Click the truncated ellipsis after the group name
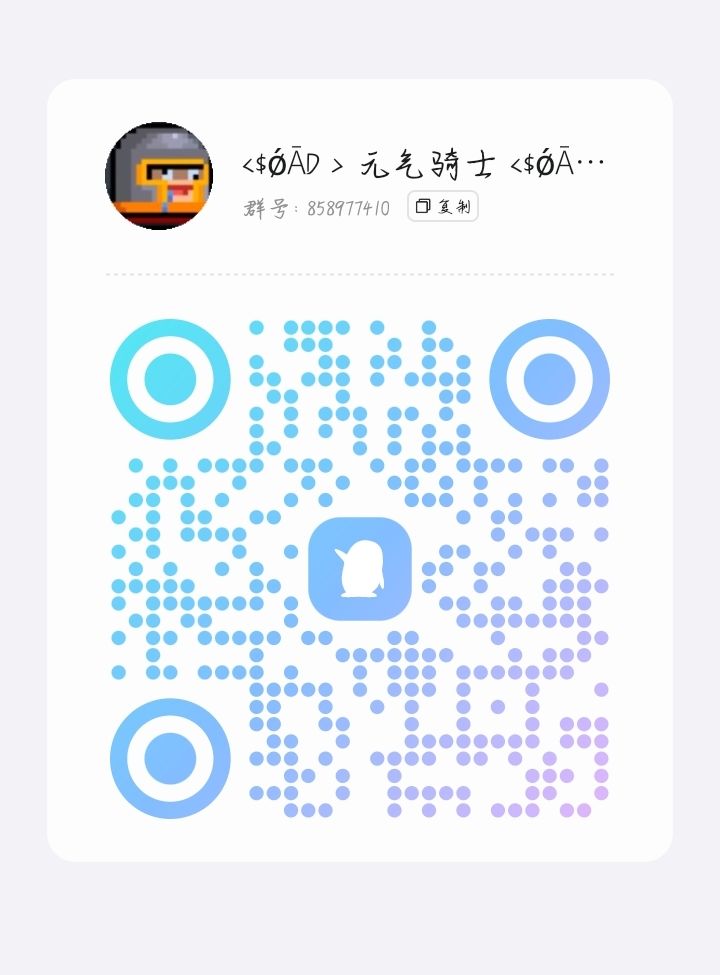 [592, 160]
